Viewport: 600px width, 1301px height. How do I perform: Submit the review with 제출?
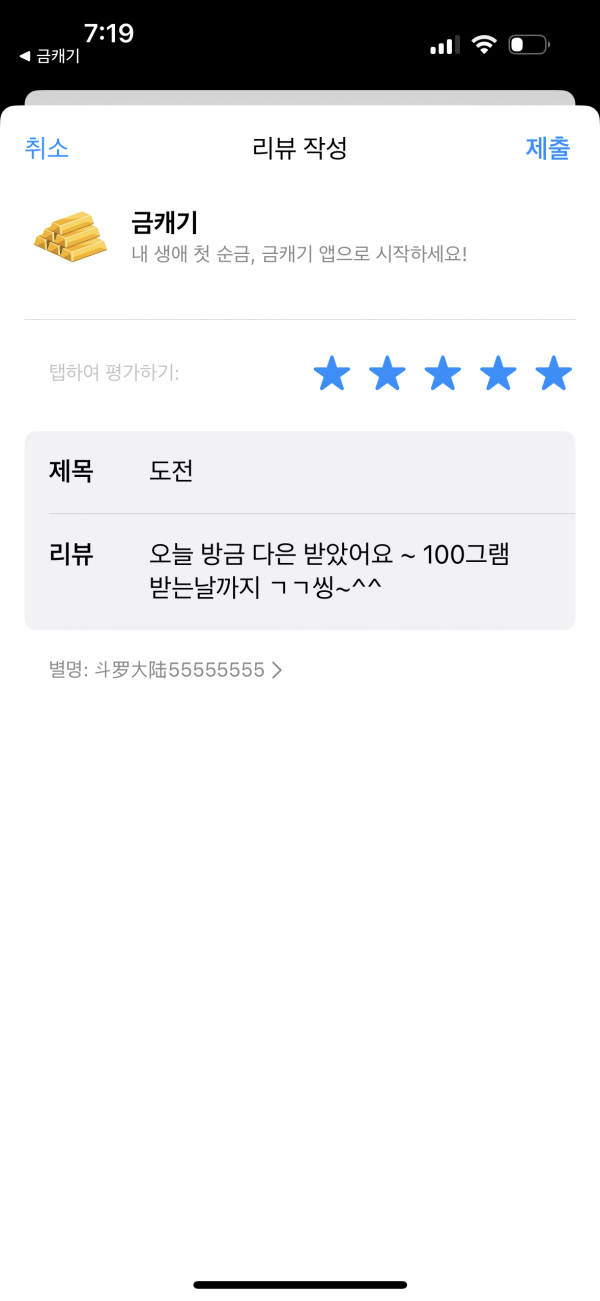548,149
